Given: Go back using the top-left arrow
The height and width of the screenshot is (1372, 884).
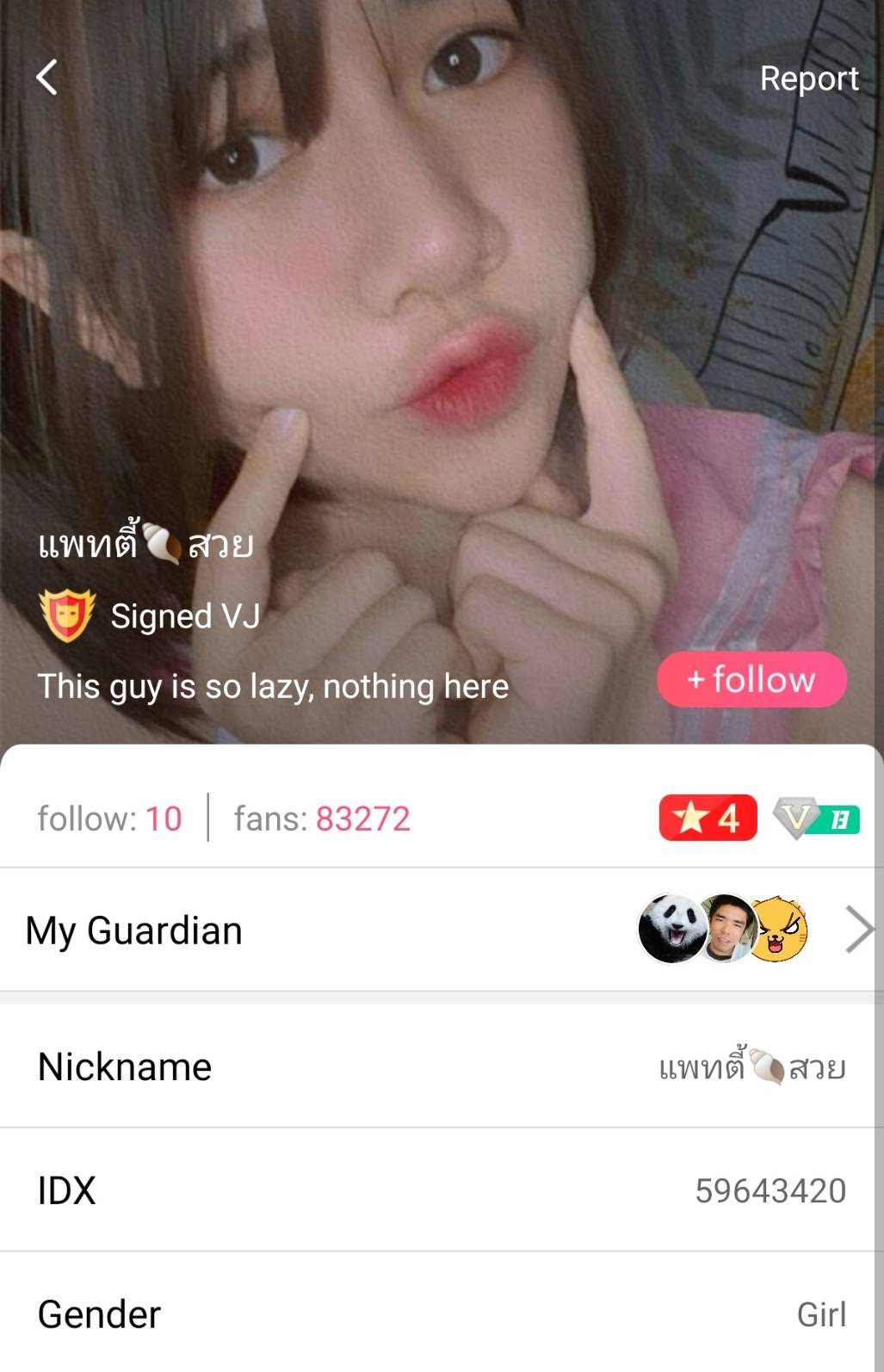Looking at the screenshot, I should 47,77.
